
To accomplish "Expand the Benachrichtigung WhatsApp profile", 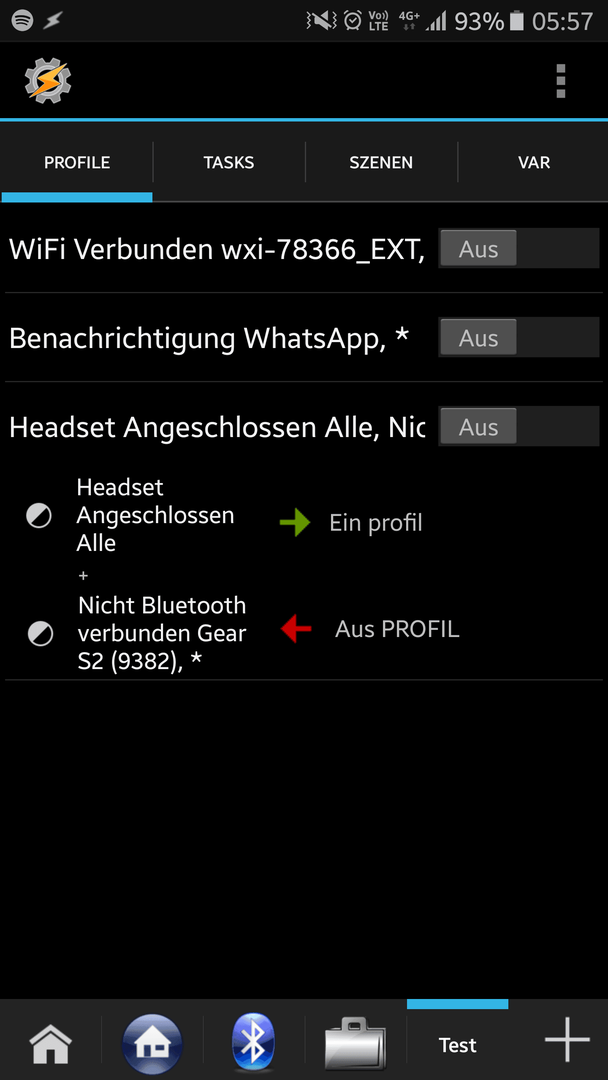I will tap(209, 338).
